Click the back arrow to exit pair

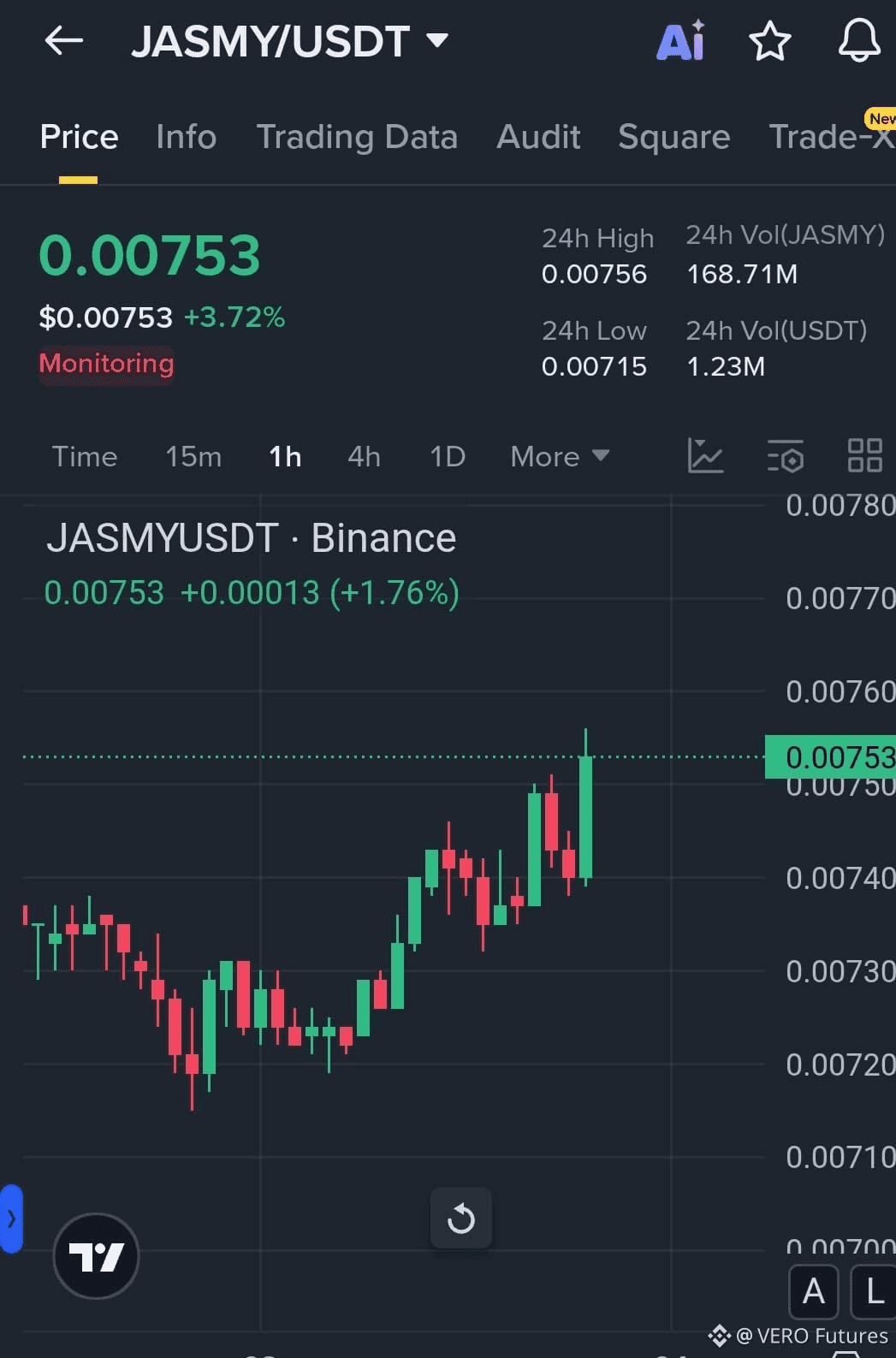click(62, 40)
